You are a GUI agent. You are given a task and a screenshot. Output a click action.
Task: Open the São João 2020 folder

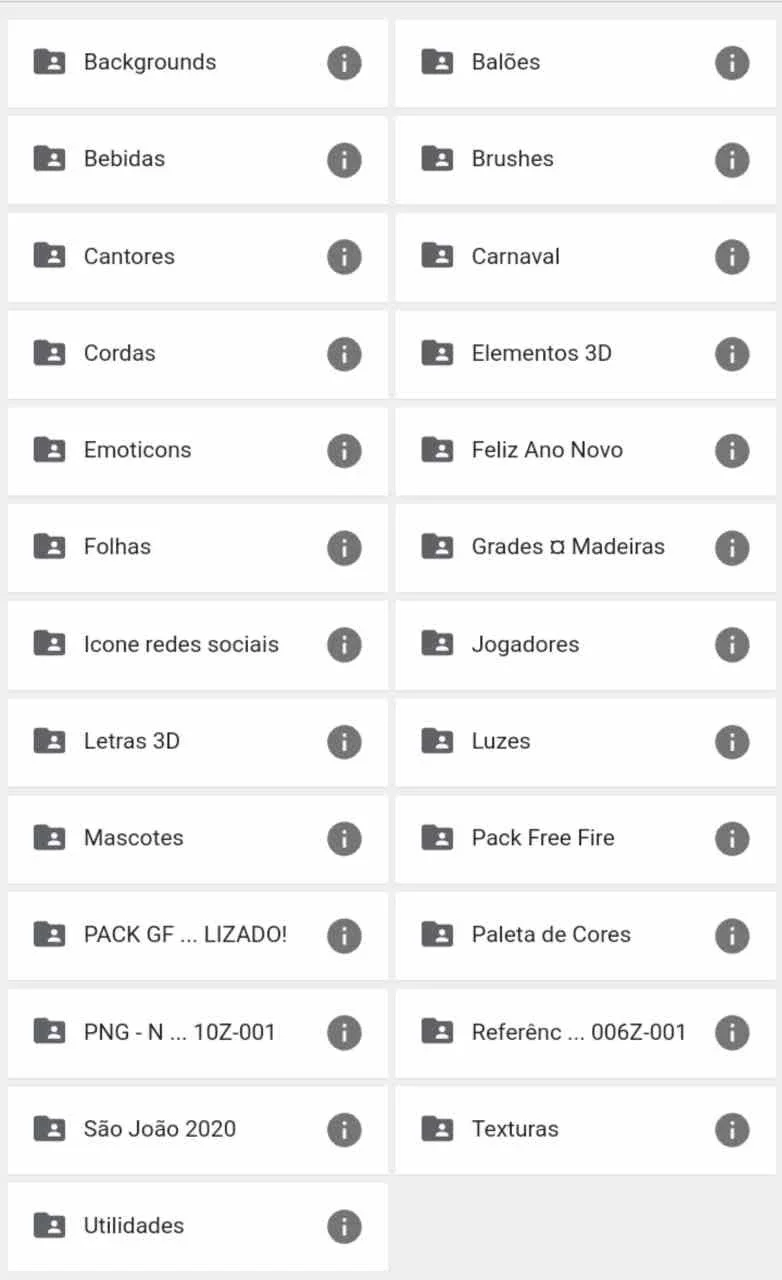click(x=197, y=1130)
